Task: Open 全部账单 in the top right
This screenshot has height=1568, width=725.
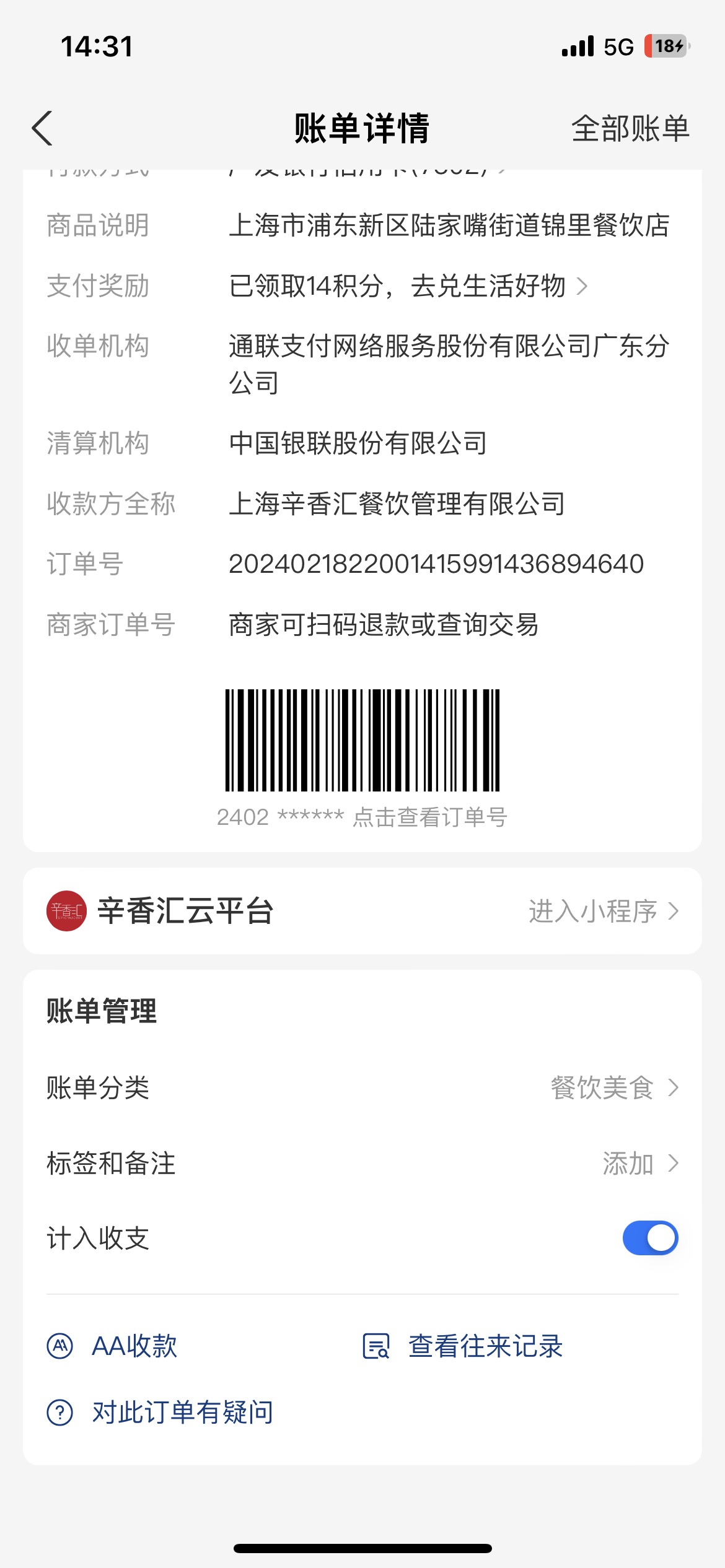Action: coord(630,129)
